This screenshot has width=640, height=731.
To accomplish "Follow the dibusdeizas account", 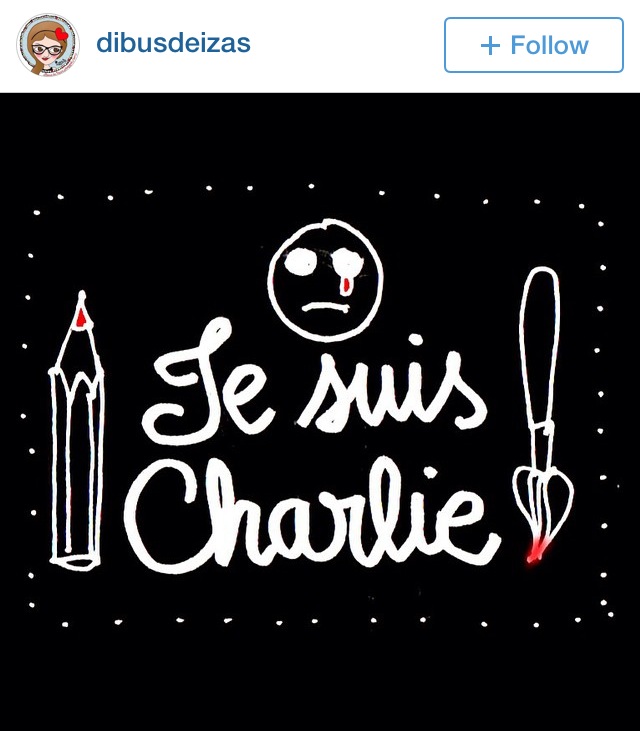I will coord(533,45).
